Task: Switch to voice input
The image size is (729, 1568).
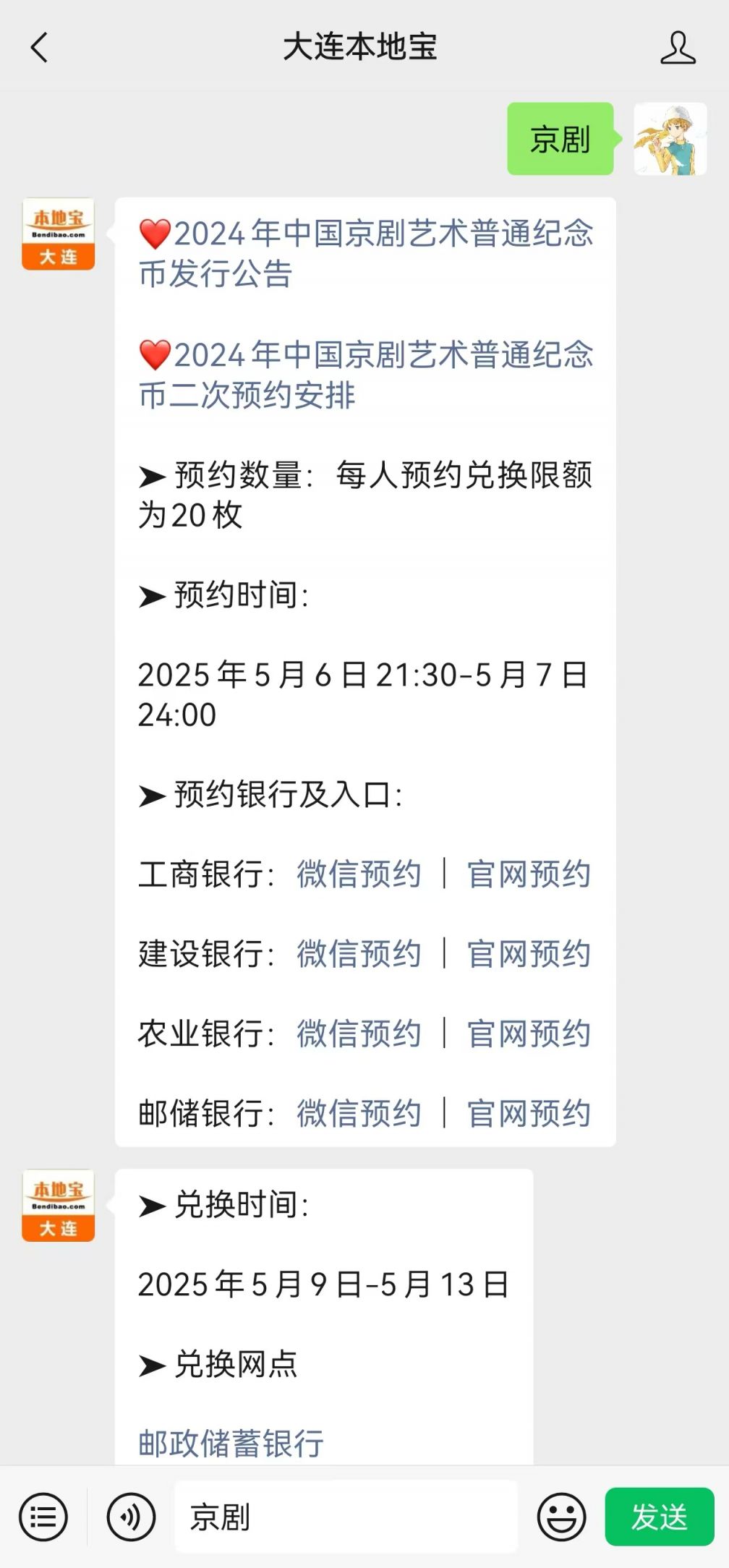Action: point(131,1517)
